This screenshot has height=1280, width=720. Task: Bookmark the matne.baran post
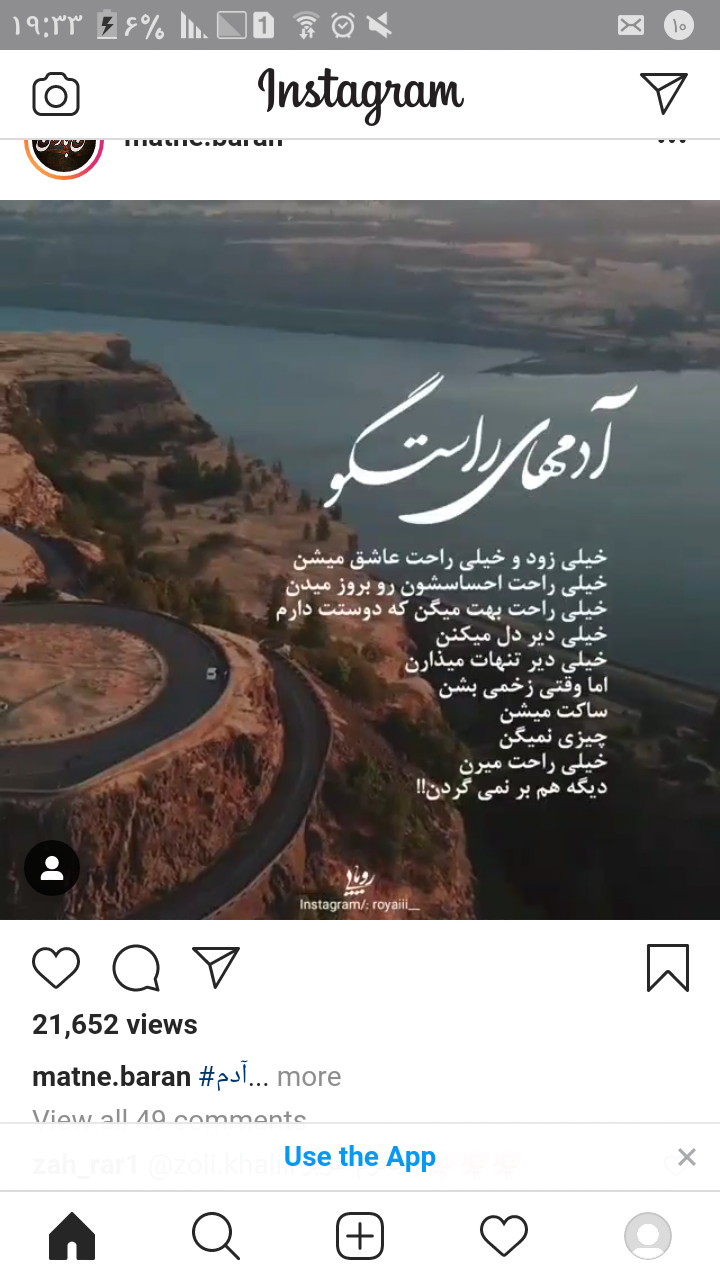pos(667,968)
